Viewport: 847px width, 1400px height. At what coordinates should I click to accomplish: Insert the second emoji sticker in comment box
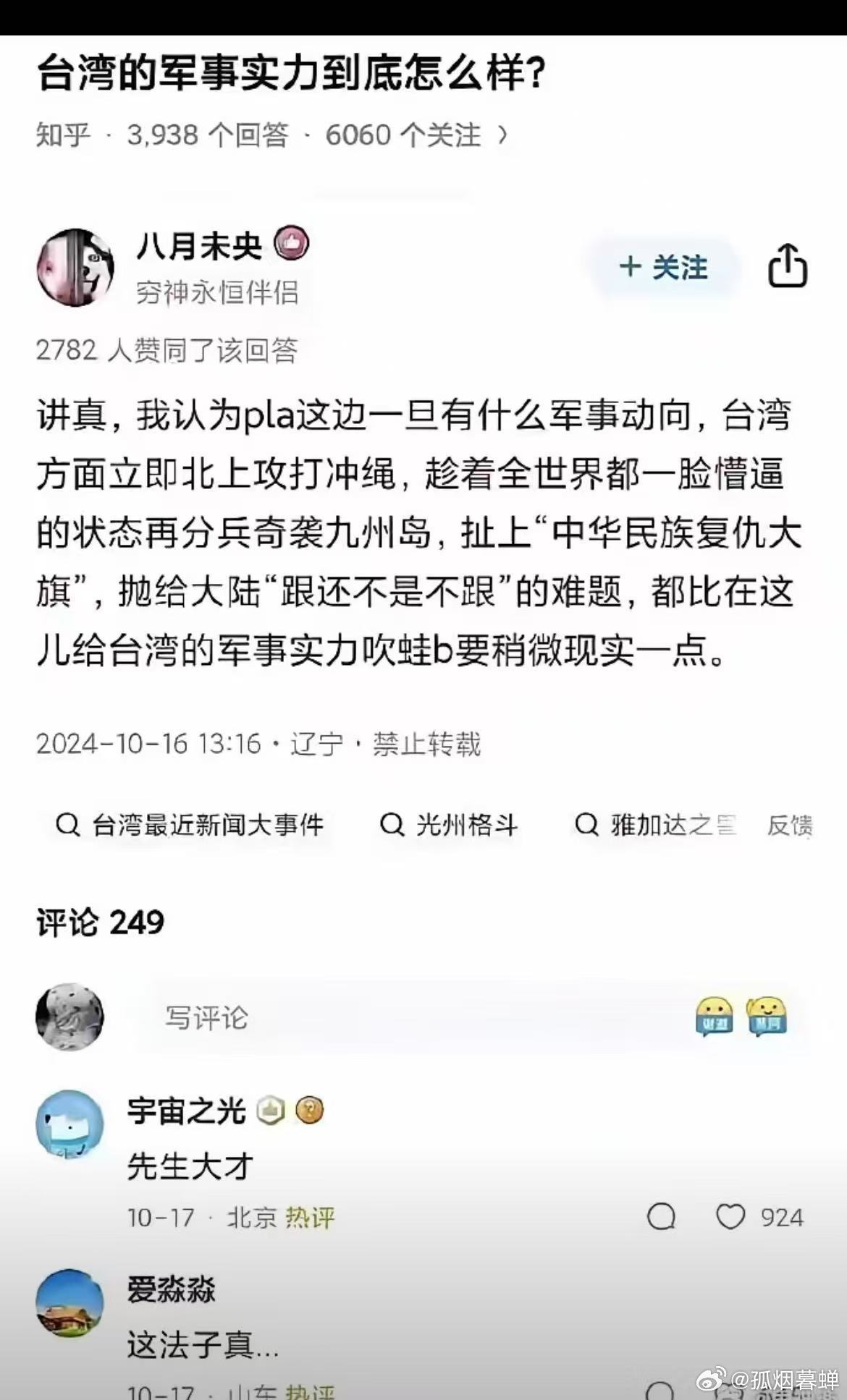[767, 1017]
